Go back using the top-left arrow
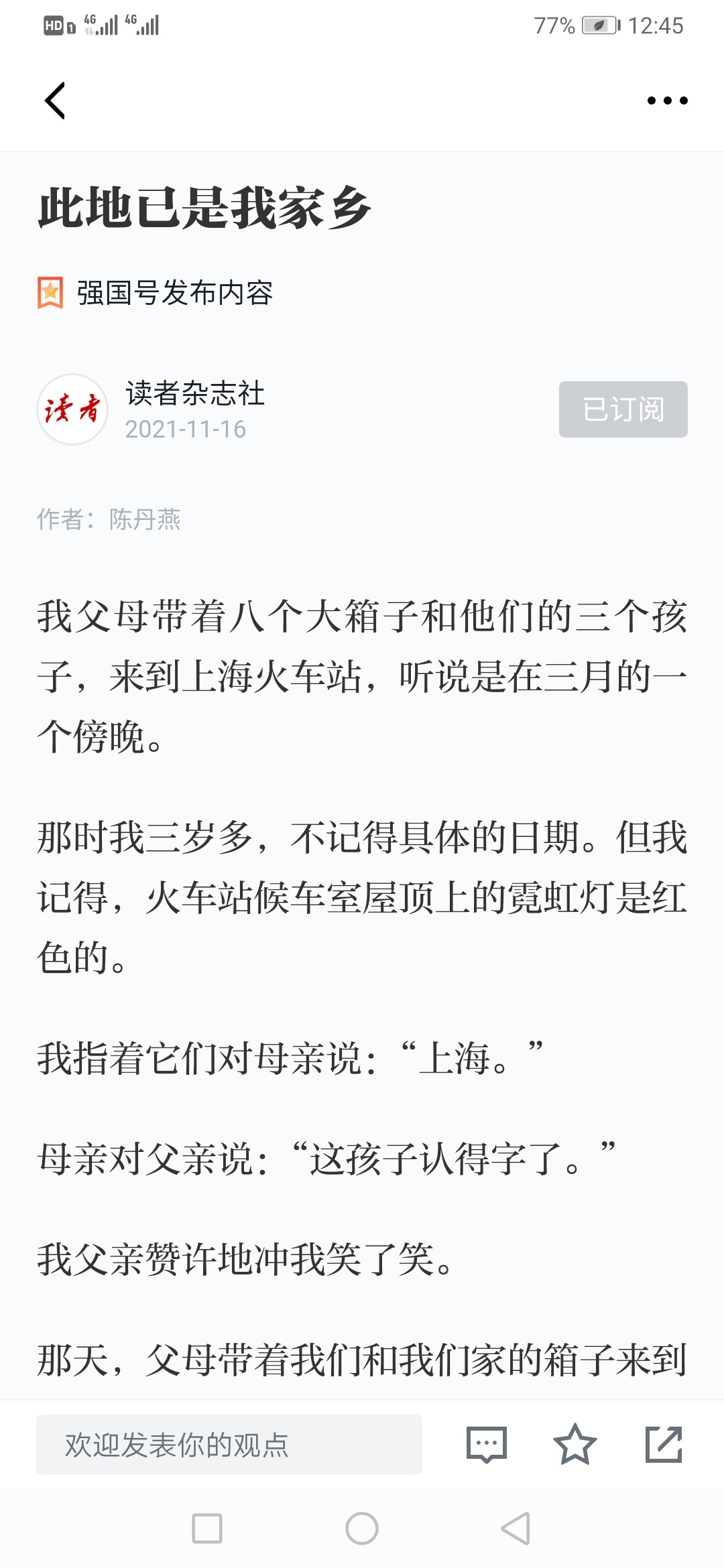Screen dimensions: 724x1568 55,101
